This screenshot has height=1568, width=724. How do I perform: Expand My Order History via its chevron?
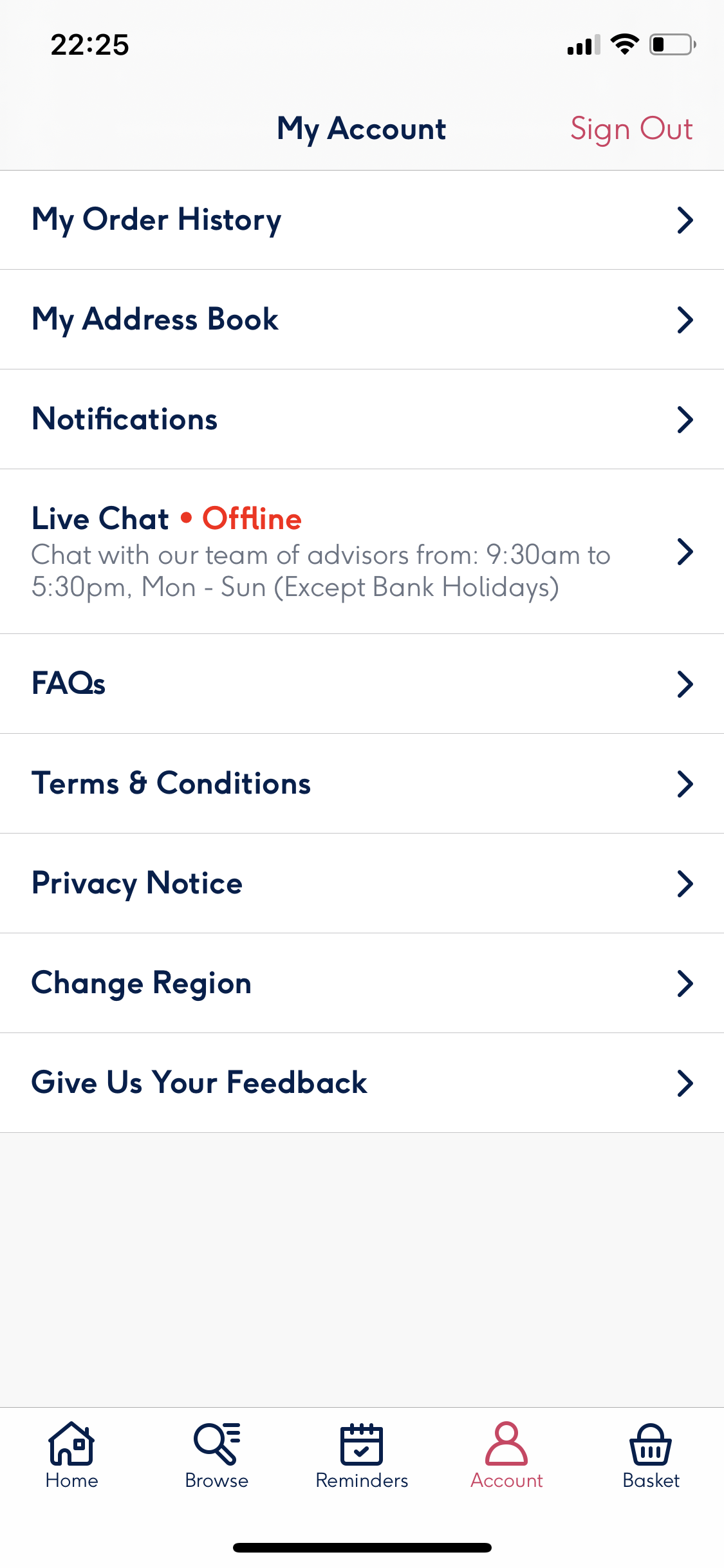pyautogui.click(x=685, y=219)
